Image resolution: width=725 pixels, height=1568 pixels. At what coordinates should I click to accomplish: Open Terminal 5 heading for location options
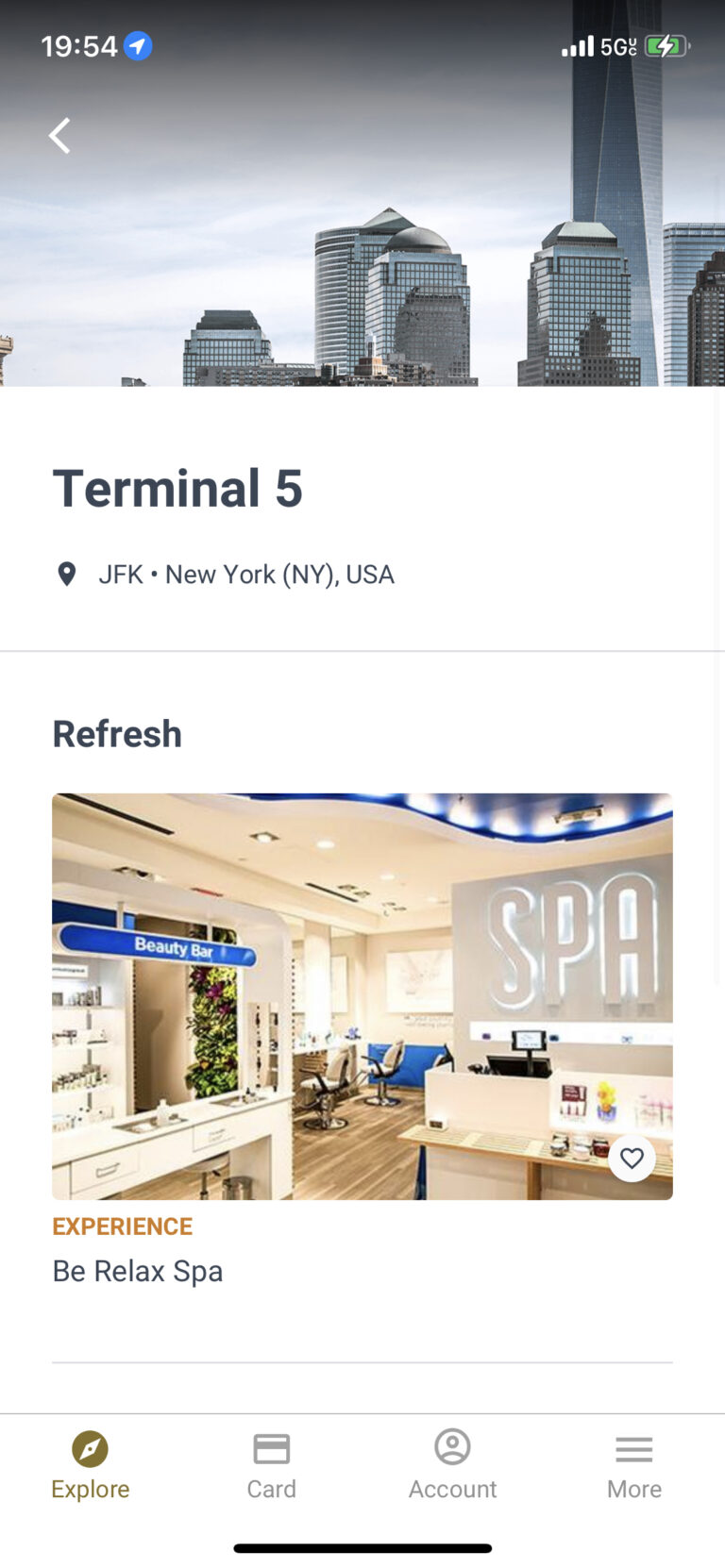177,487
